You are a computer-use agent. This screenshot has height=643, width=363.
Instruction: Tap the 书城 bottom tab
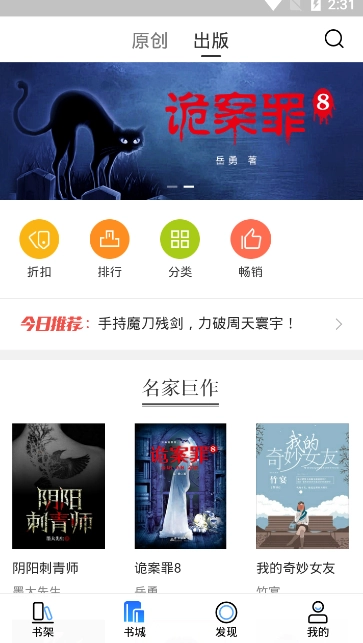coord(135,619)
